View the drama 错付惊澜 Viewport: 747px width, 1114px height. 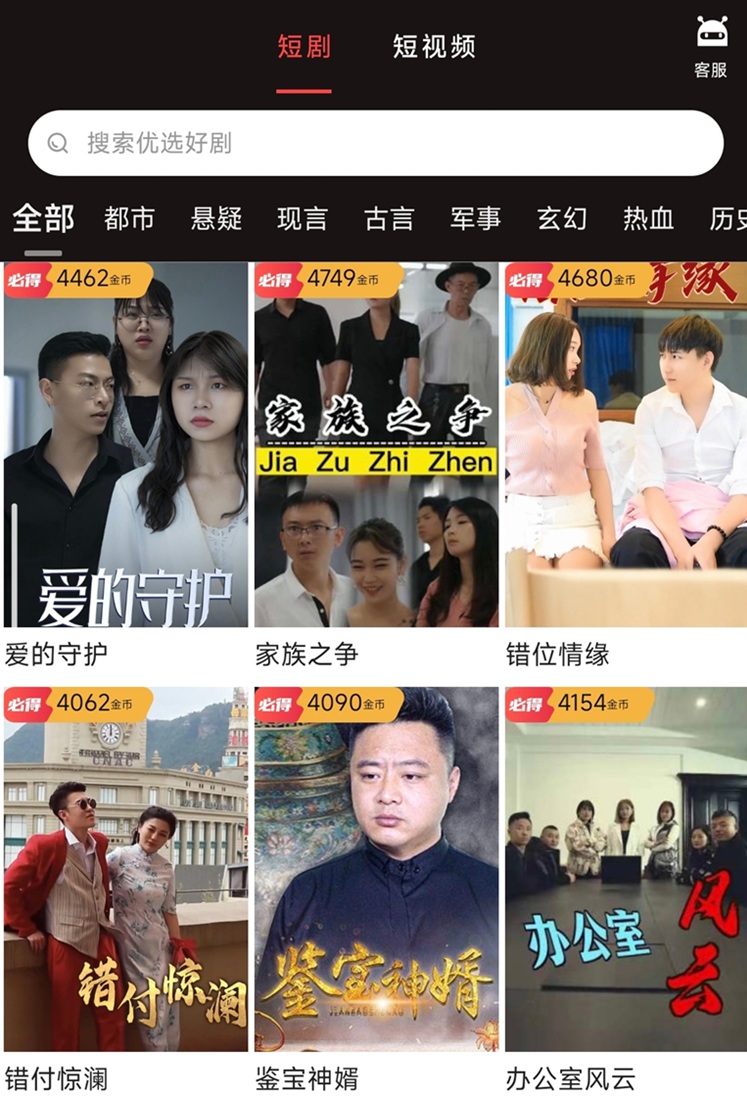[x=126, y=869]
